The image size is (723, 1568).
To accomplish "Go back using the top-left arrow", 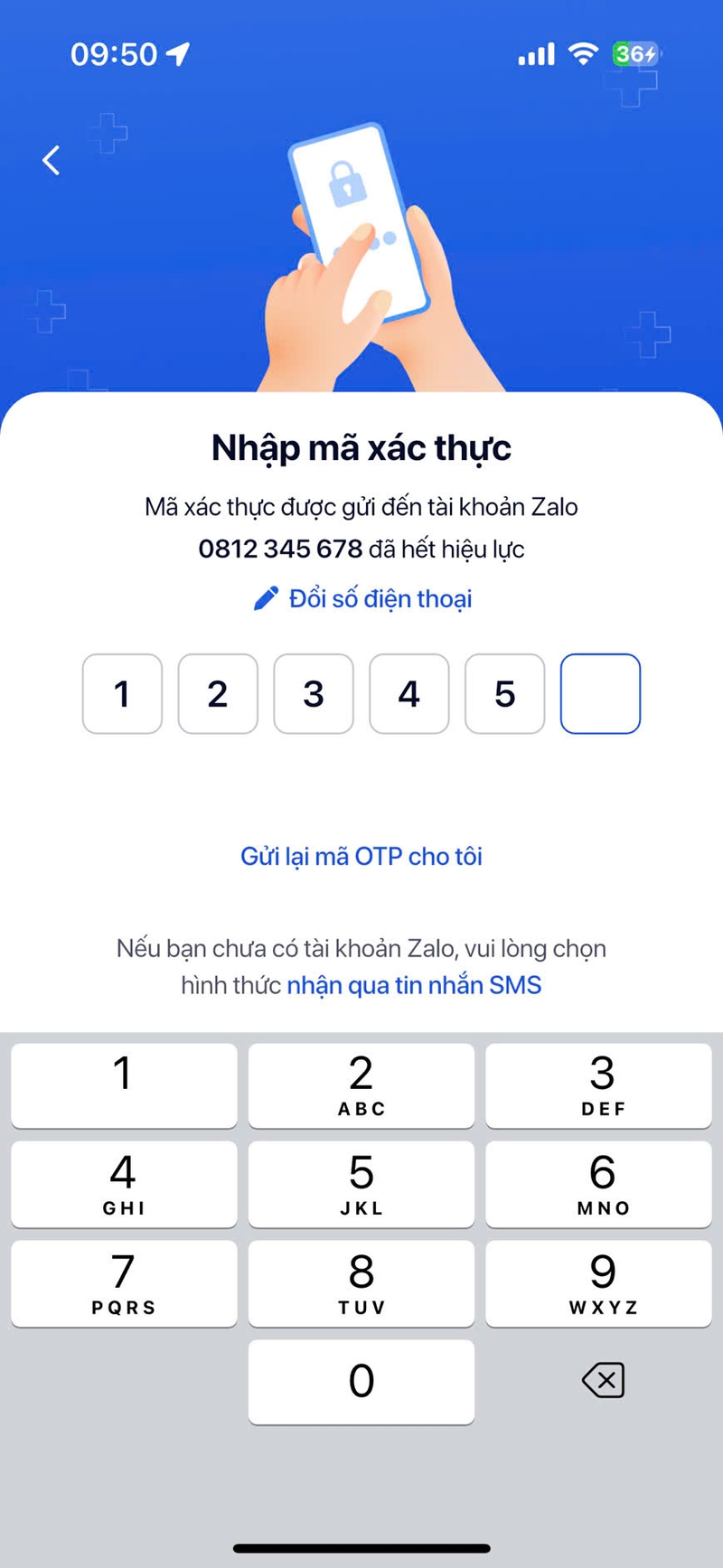I will pos(52,161).
